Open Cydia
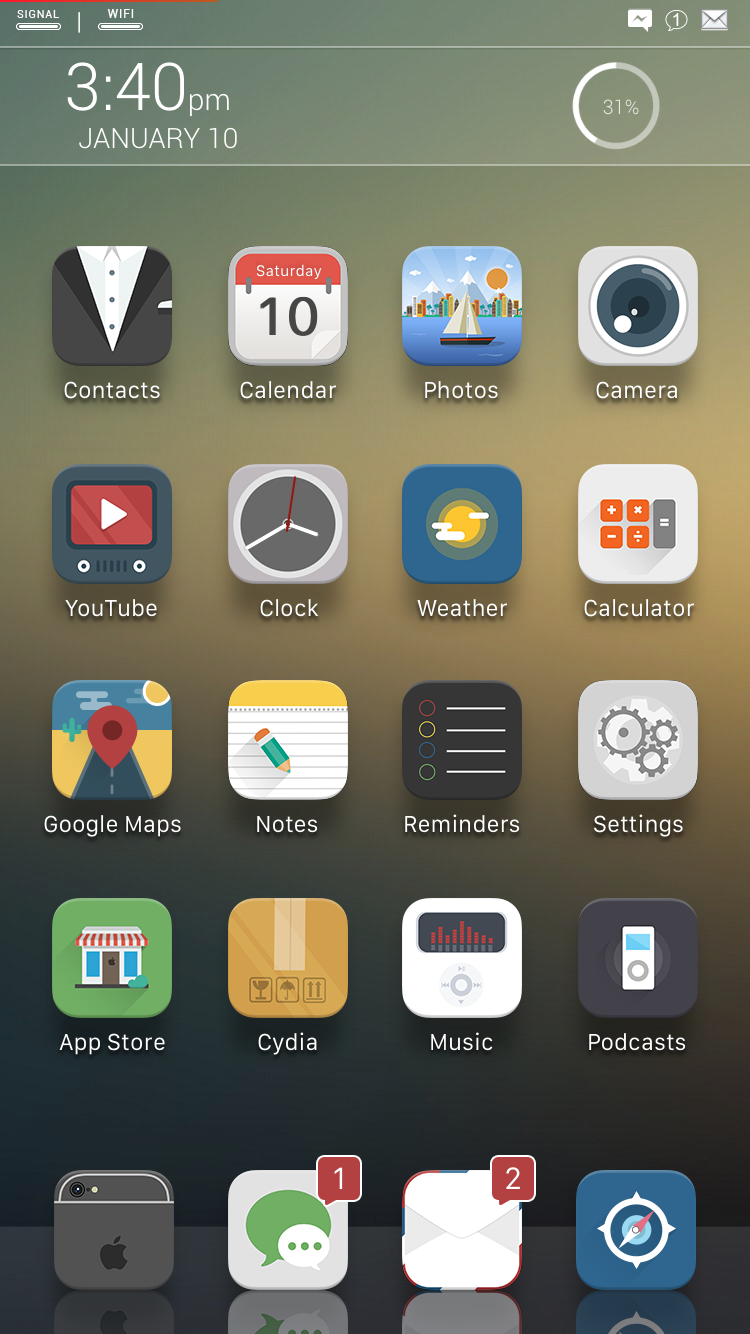The image size is (750, 1334). (x=288, y=958)
